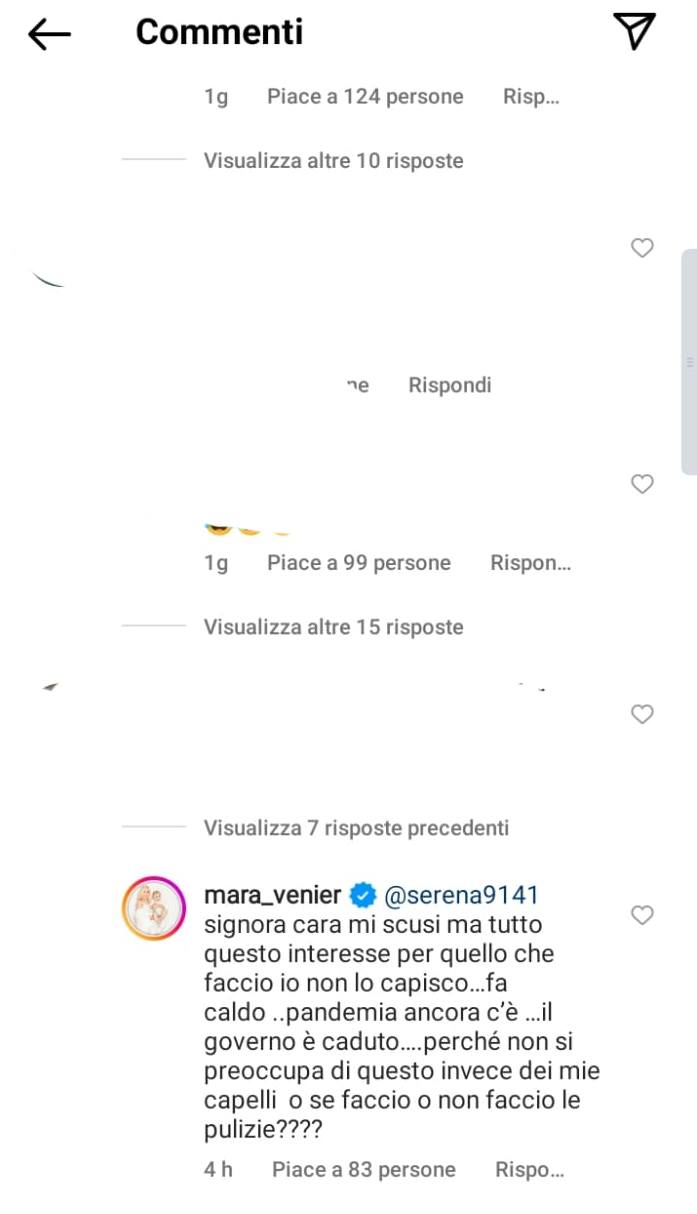Like mara_venier's reply comment
Screen dimensions: 697x1214
(642, 915)
